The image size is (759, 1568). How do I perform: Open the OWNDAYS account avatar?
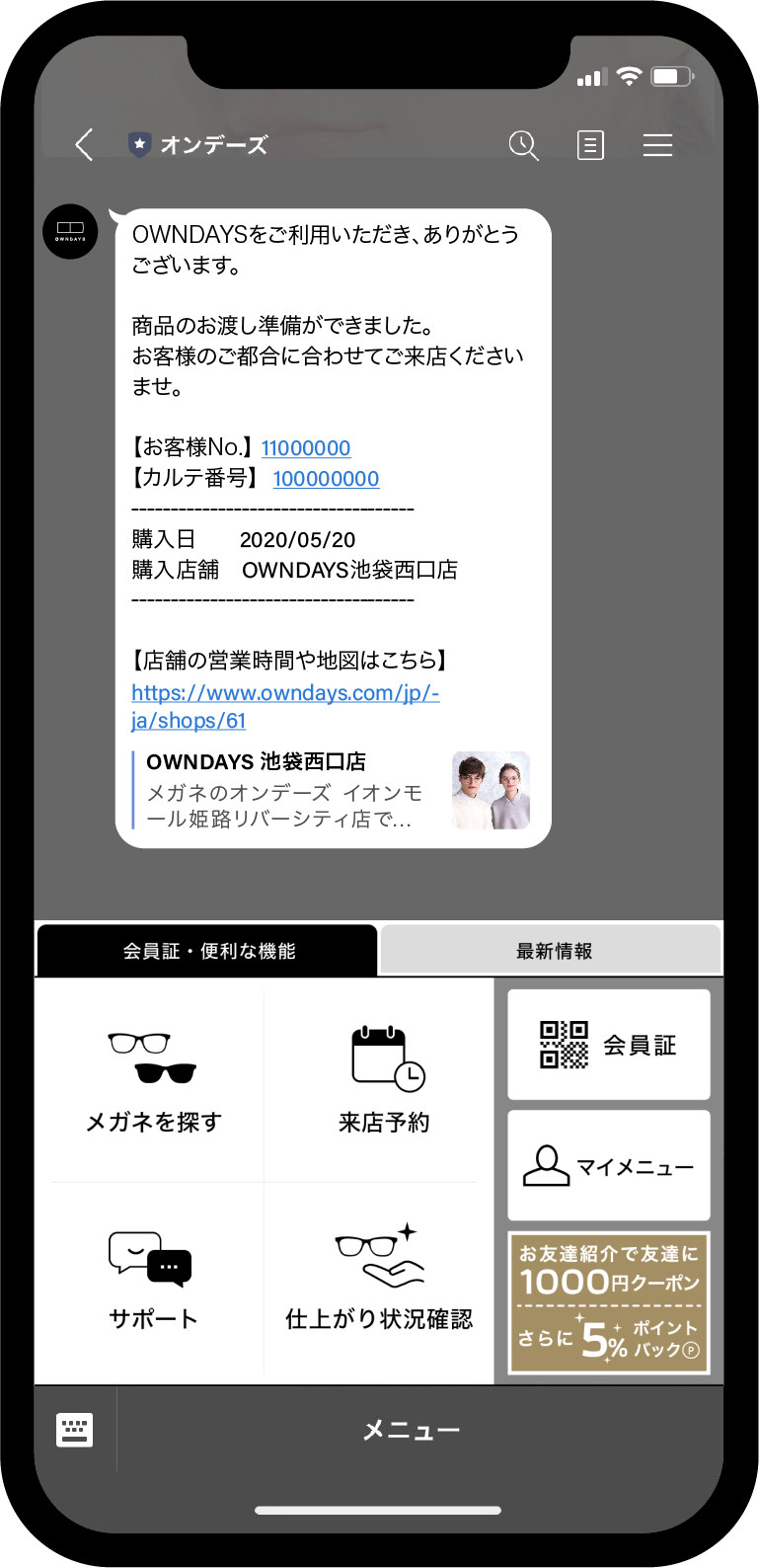click(x=70, y=232)
